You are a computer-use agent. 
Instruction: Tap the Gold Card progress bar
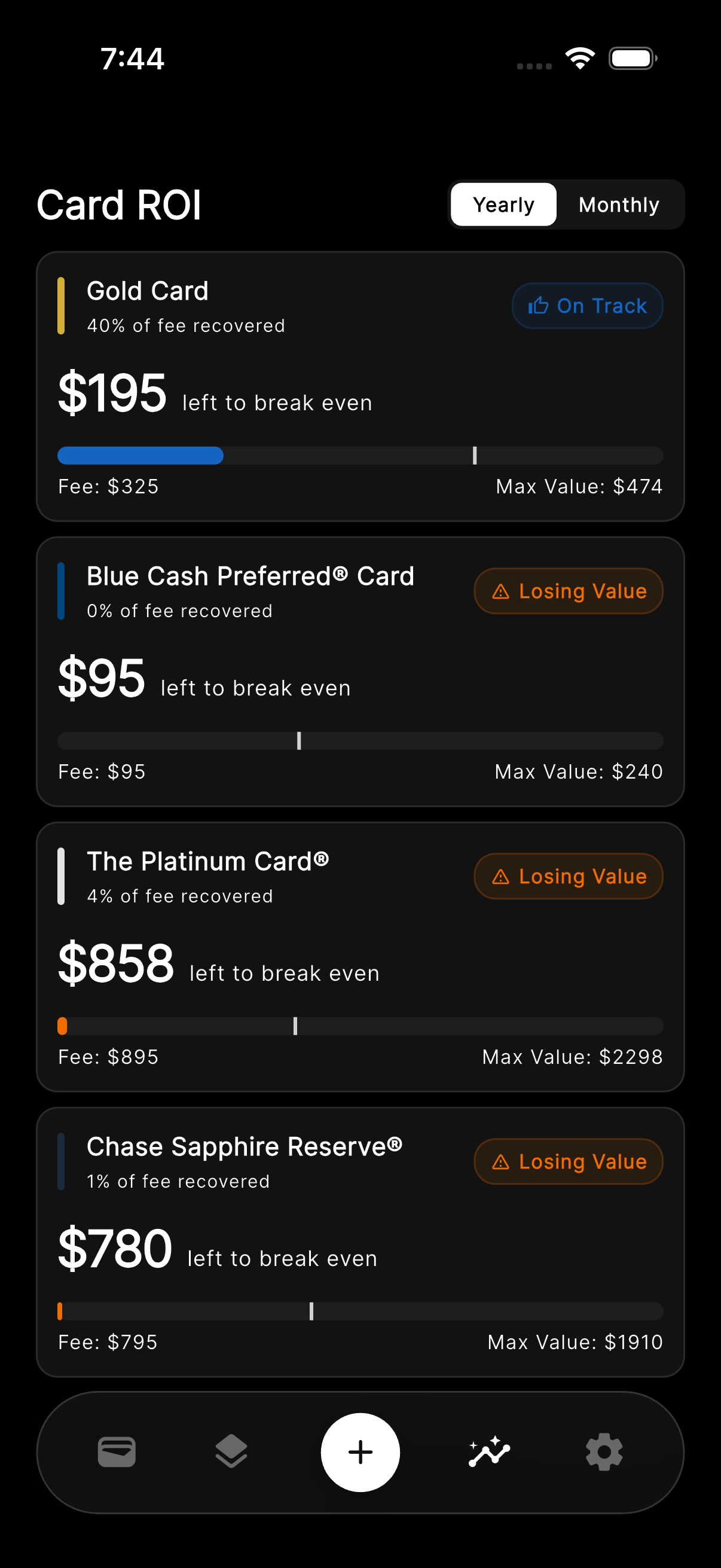coord(360,456)
